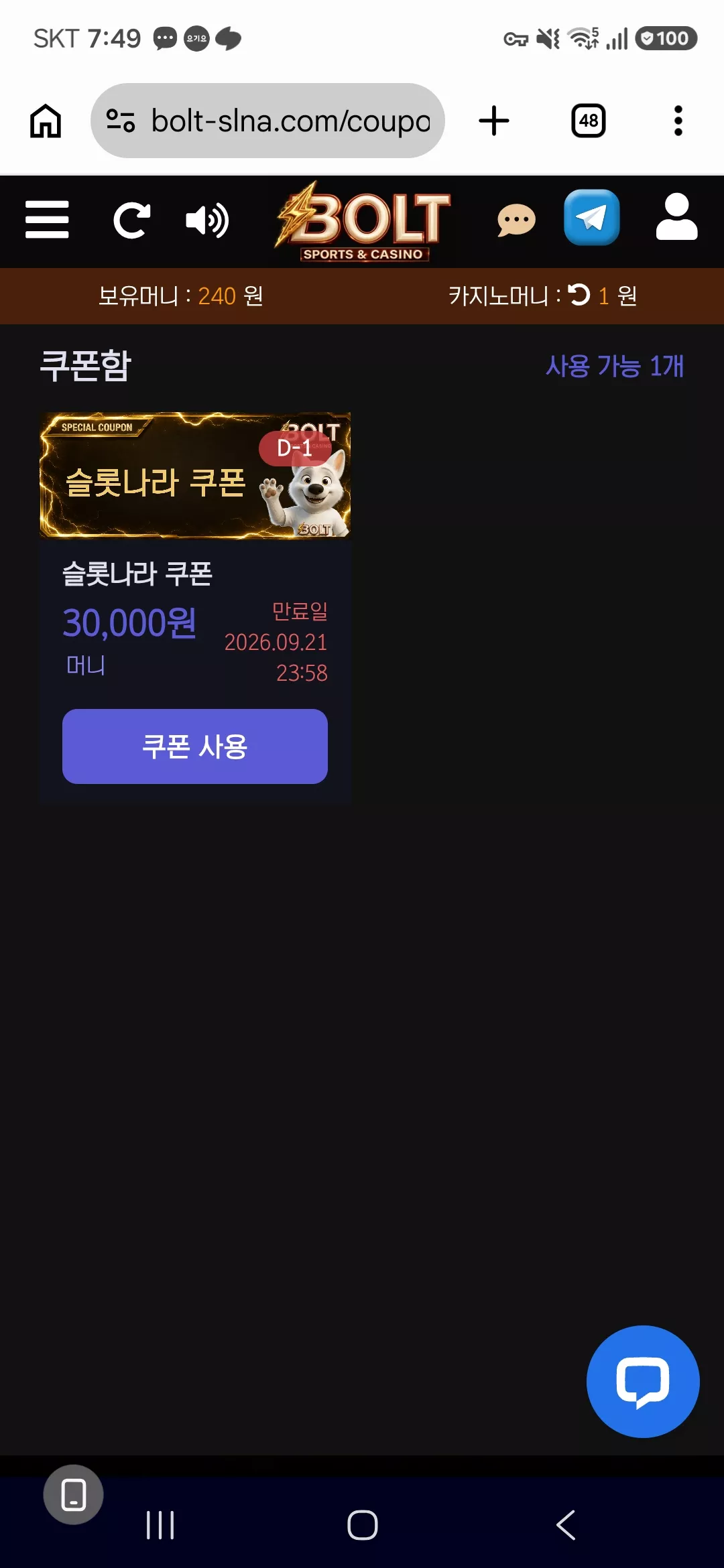Open a new browser tab
This screenshot has height=1568, width=724.
494,121
